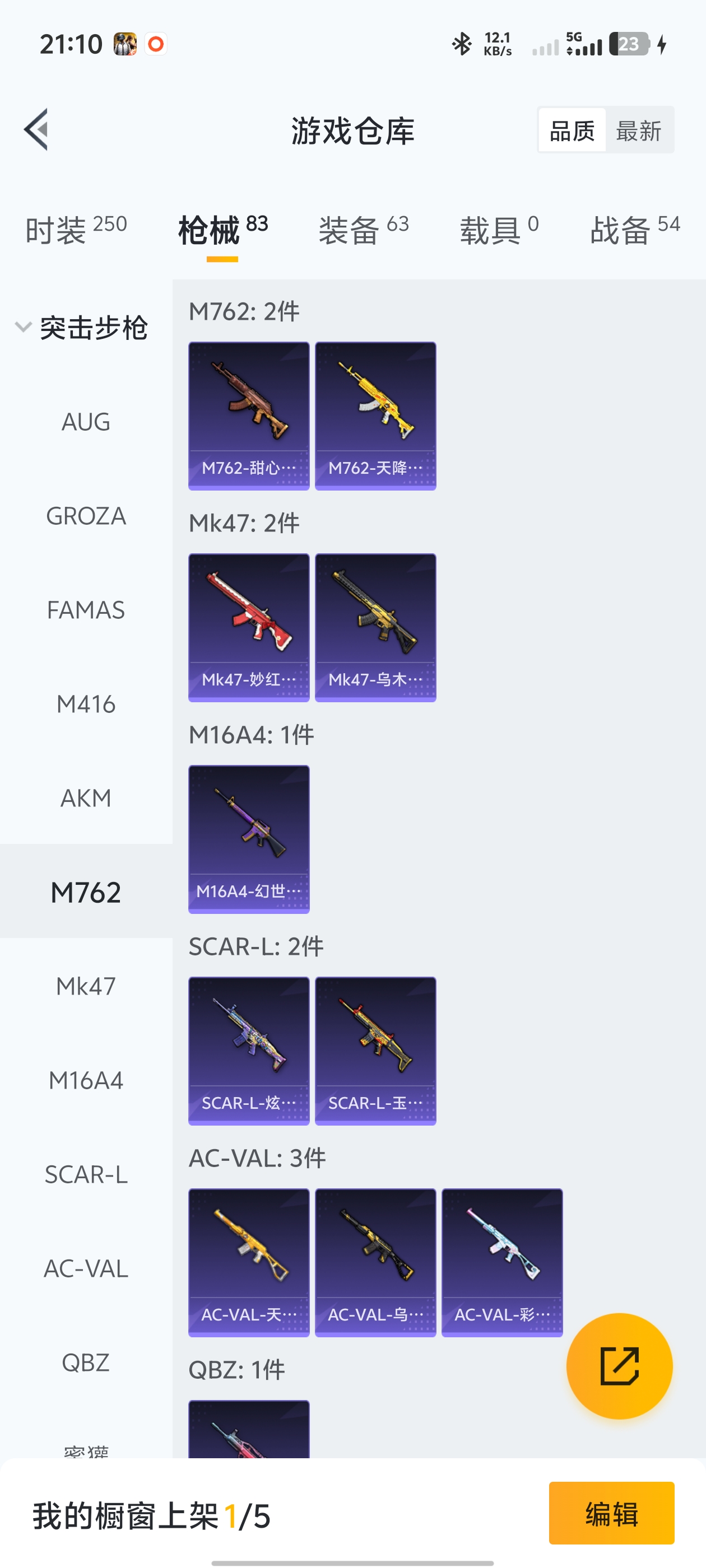Sort by 最新
Image resolution: width=706 pixels, height=1568 pixels.
(638, 130)
